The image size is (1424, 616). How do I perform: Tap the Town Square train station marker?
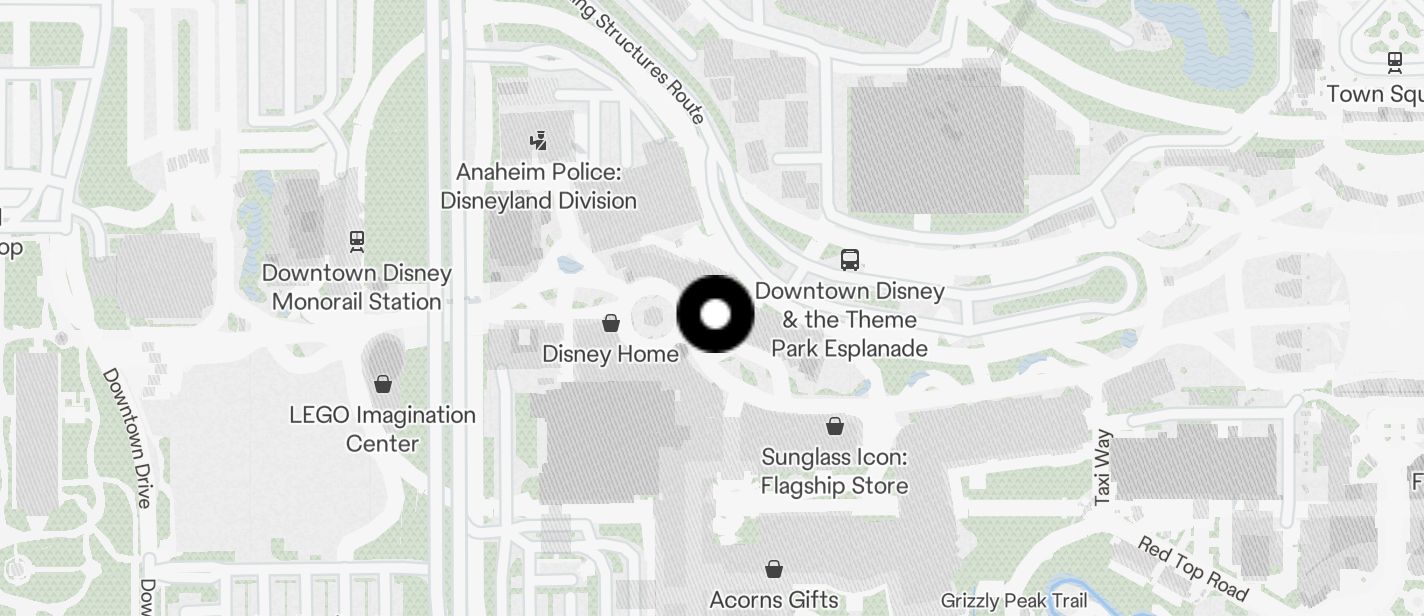pos(1395,62)
